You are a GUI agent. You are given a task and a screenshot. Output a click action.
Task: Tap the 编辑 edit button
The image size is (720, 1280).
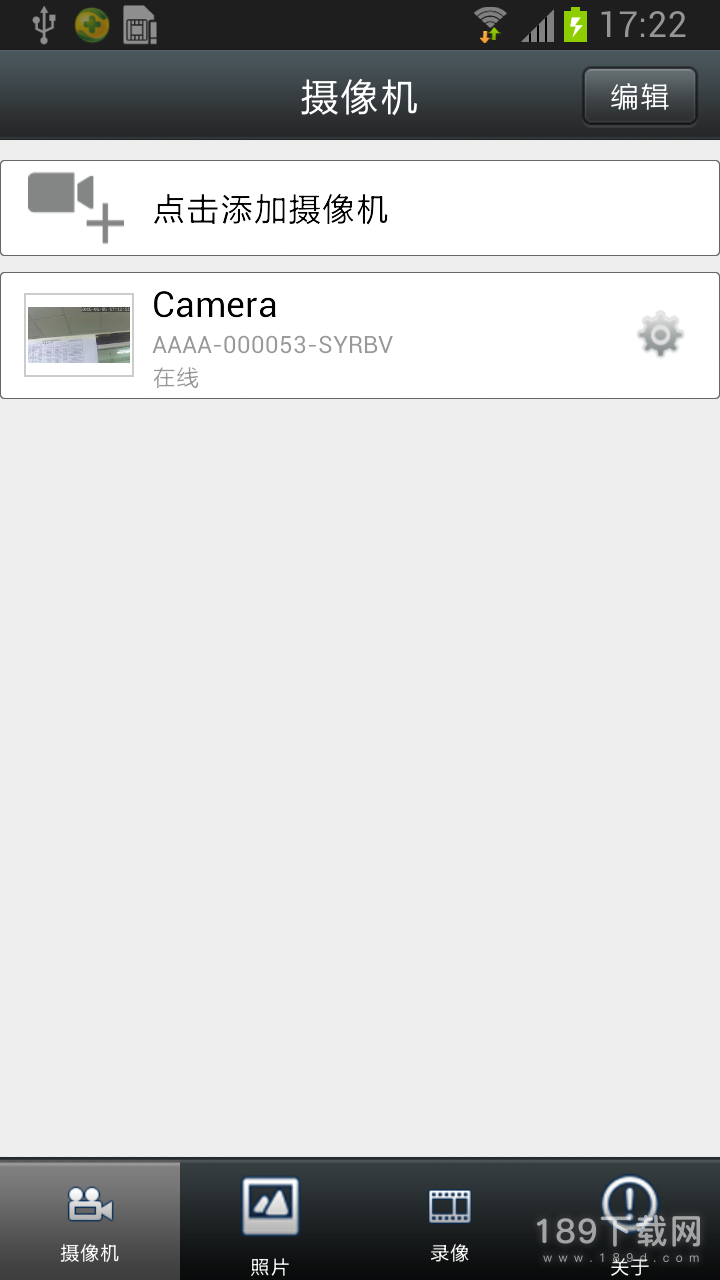[x=639, y=97]
